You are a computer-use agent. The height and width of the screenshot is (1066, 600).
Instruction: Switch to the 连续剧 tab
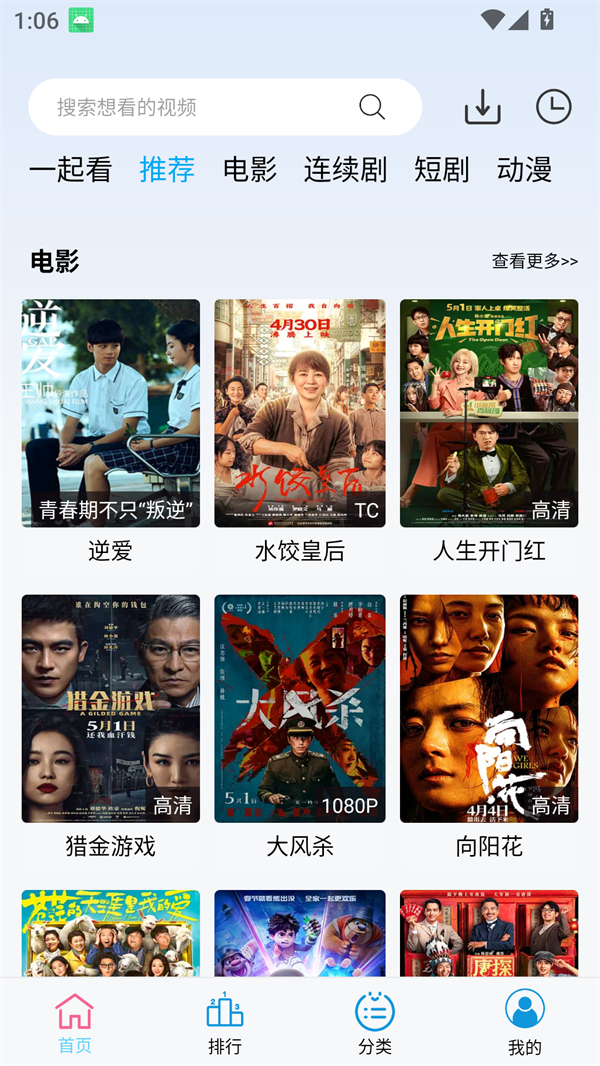pos(345,170)
